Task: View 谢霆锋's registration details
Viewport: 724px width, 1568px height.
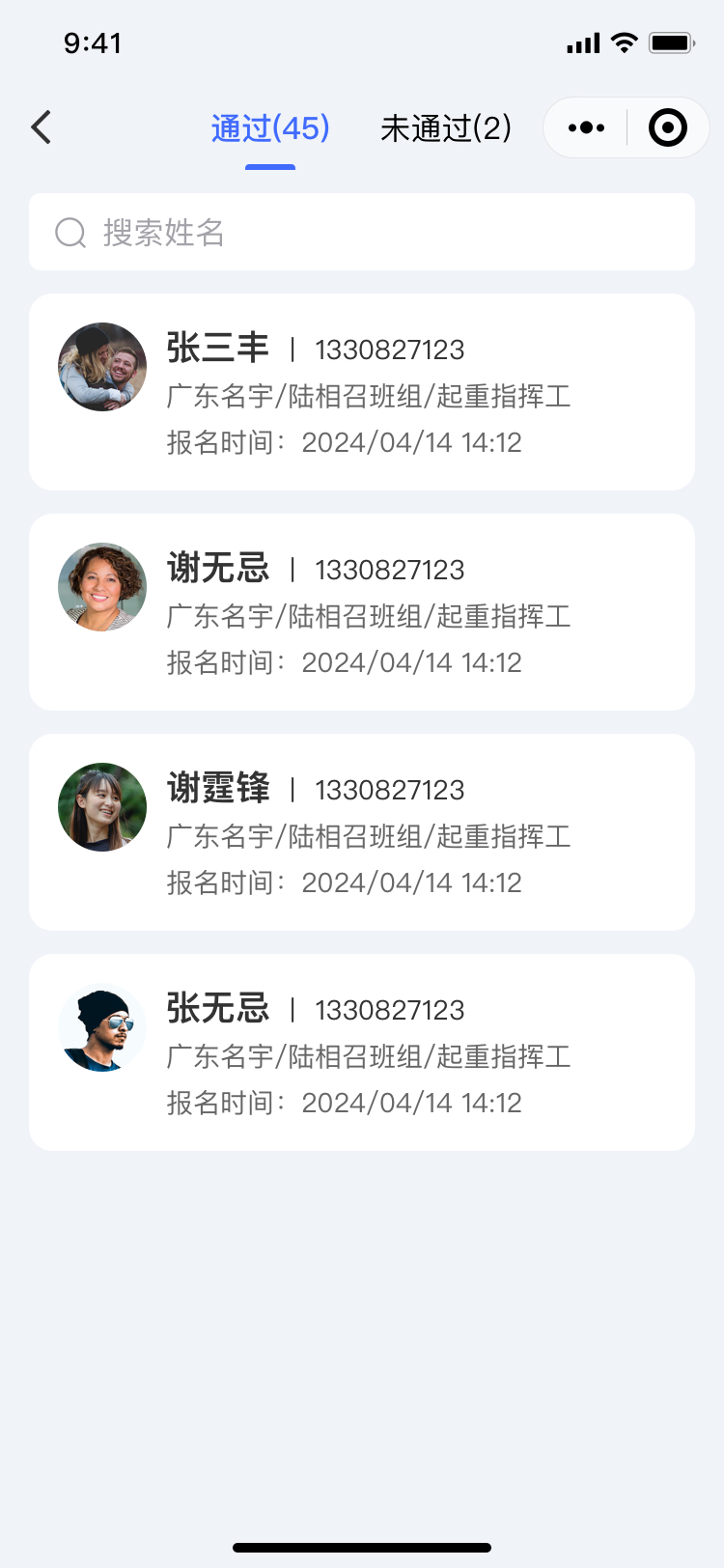Action: tap(362, 832)
